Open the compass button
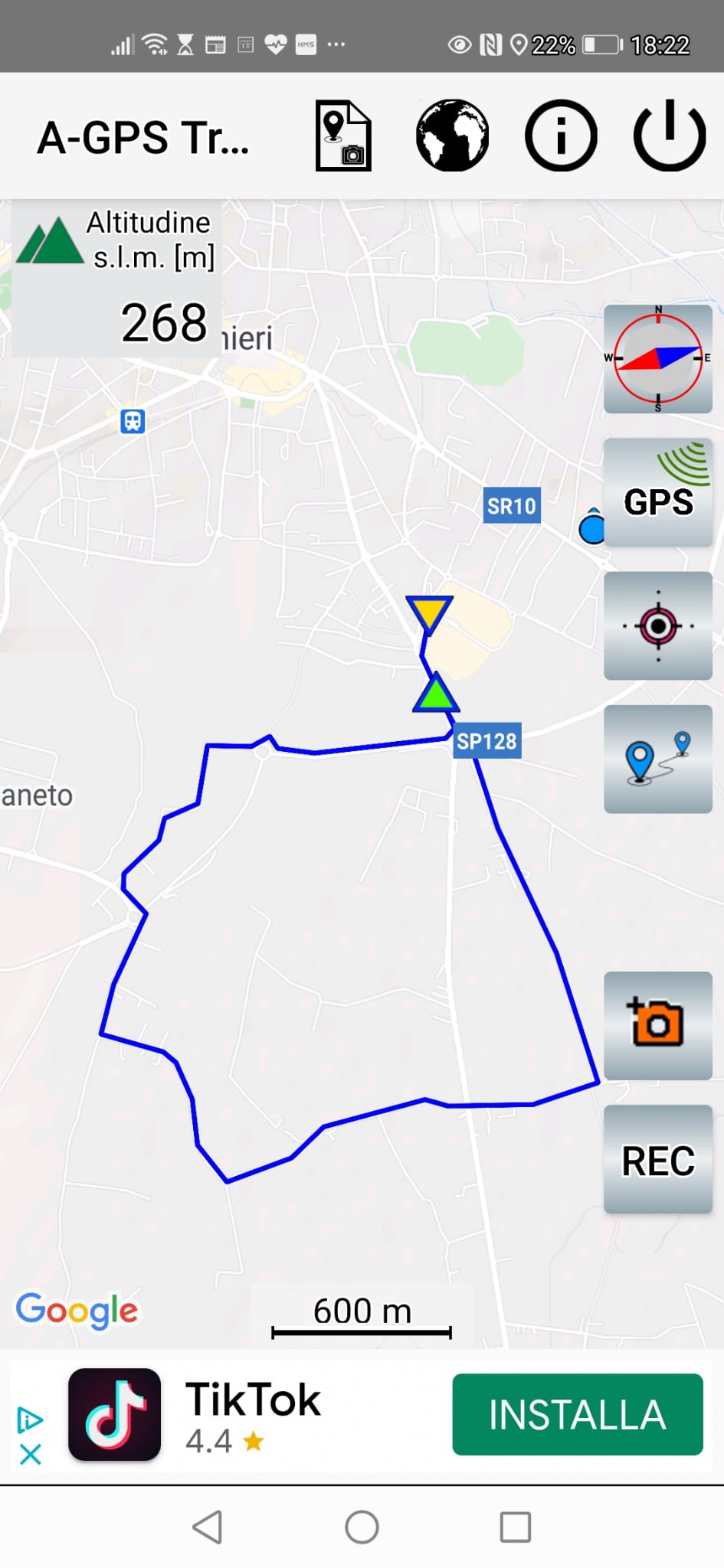 coord(658,359)
